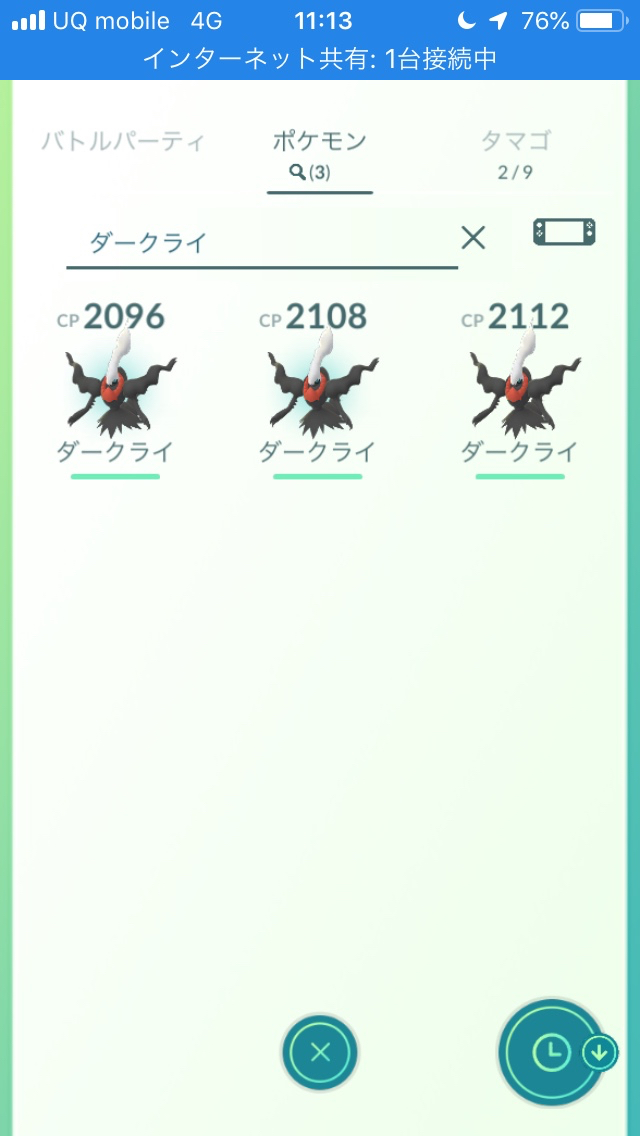This screenshot has height=1136, width=640.
Task: Open the recent sort order button
Action: [x=553, y=1052]
